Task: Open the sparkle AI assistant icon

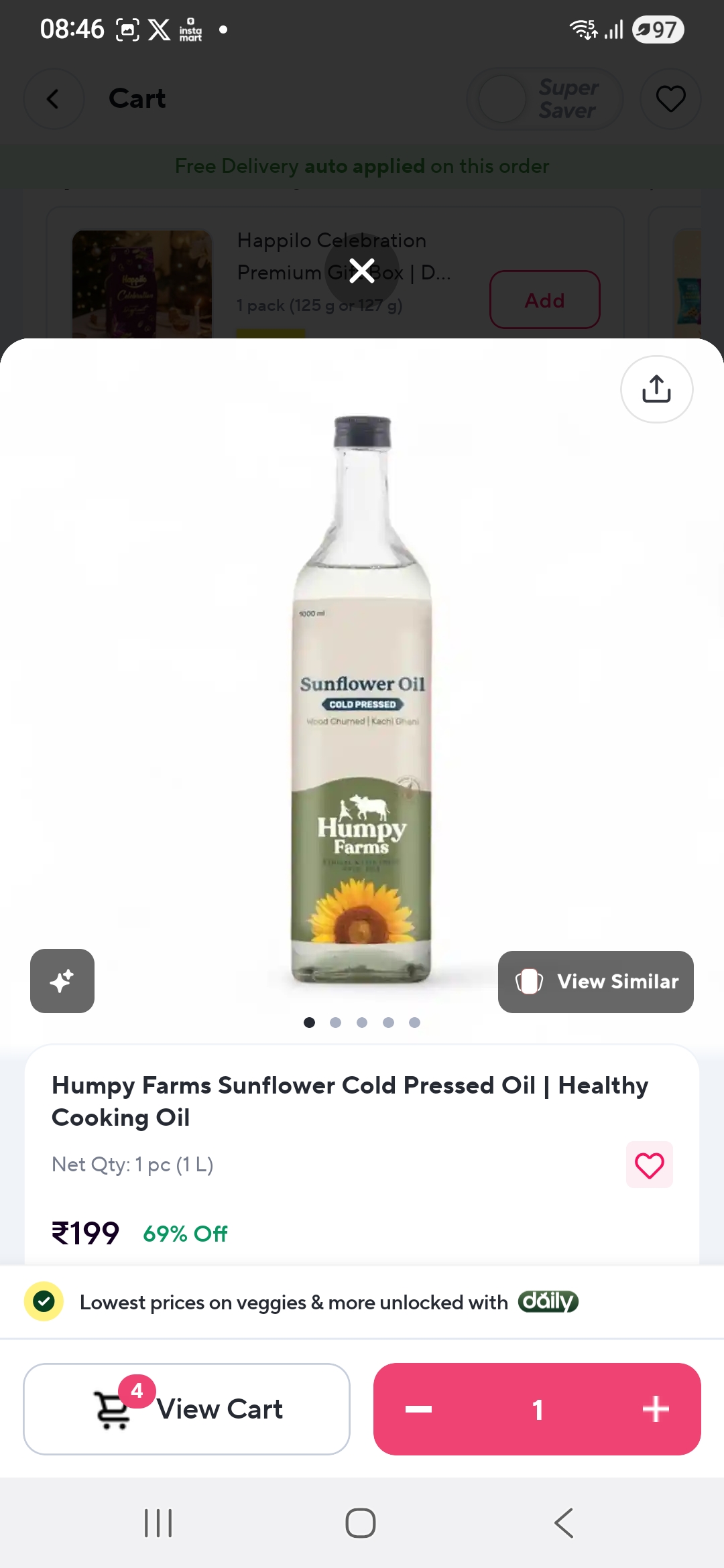Action: pyautogui.click(x=62, y=981)
